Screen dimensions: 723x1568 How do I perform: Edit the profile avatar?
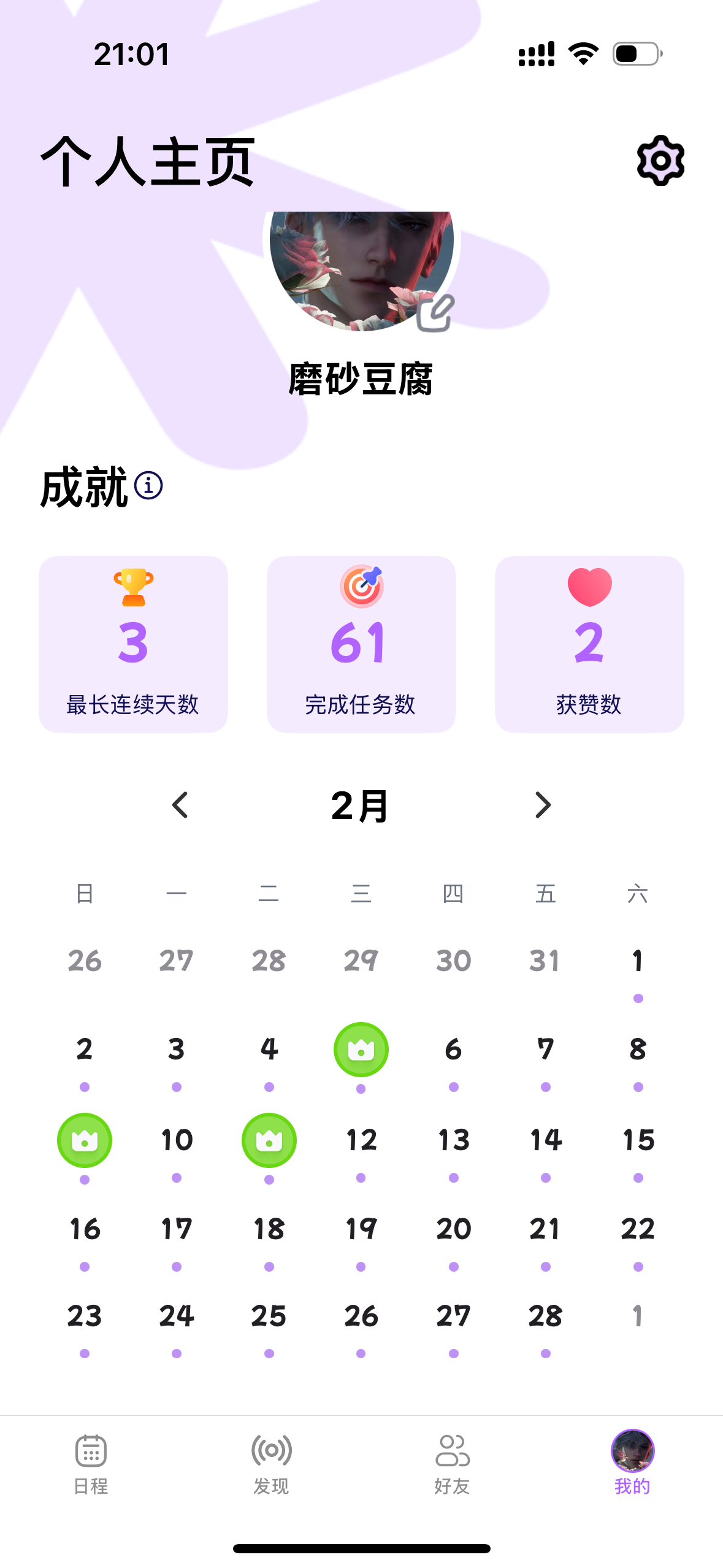(435, 313)
